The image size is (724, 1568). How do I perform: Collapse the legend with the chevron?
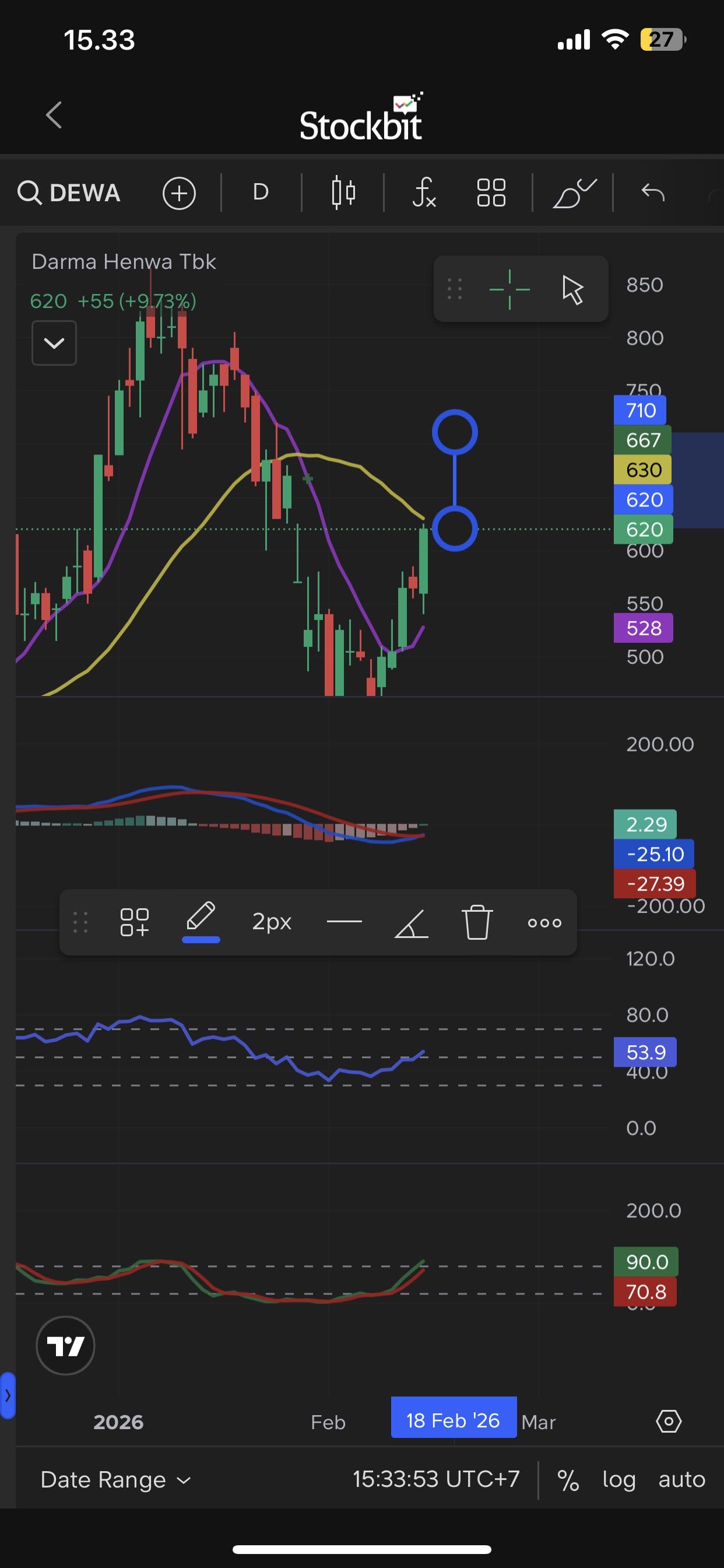tap(54, 344)
